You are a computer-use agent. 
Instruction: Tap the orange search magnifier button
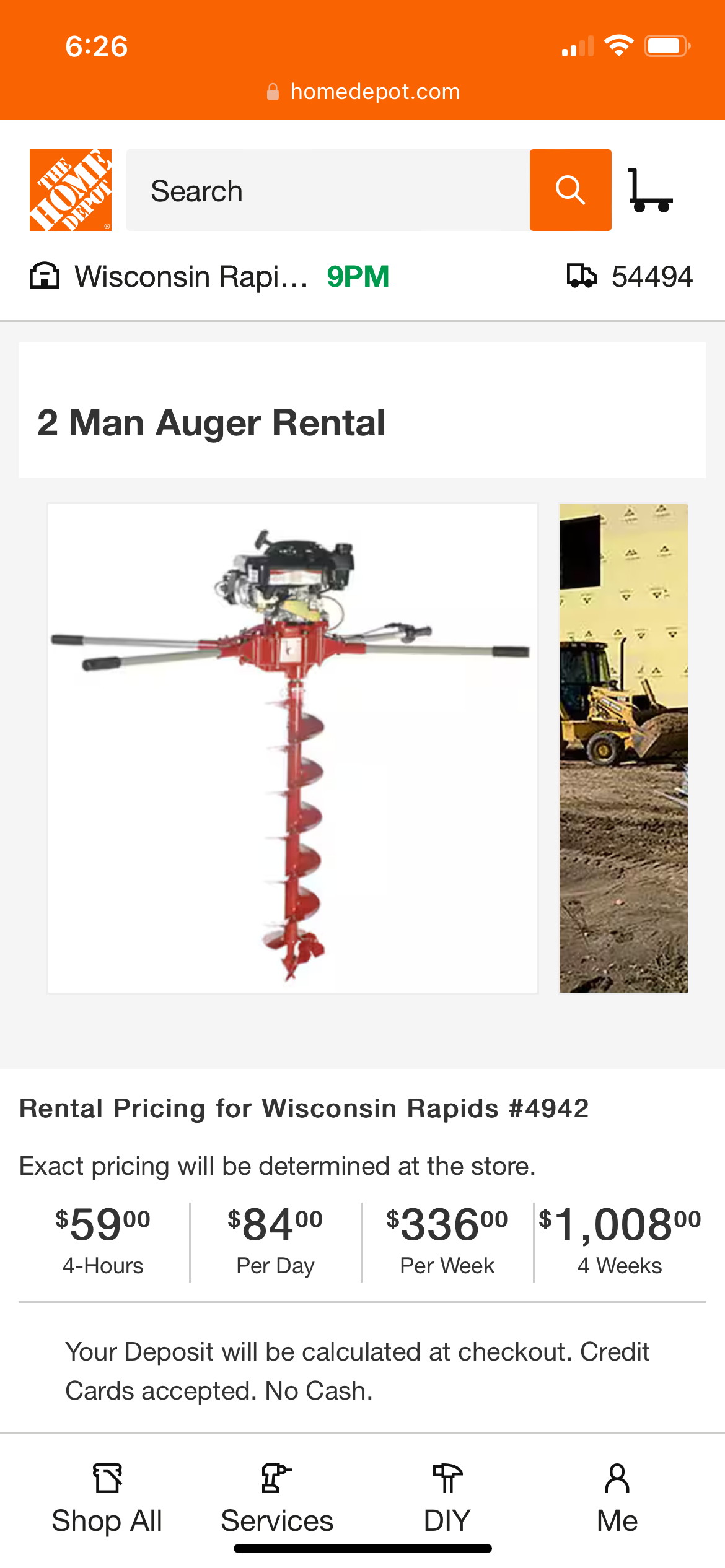pos(571,190)
